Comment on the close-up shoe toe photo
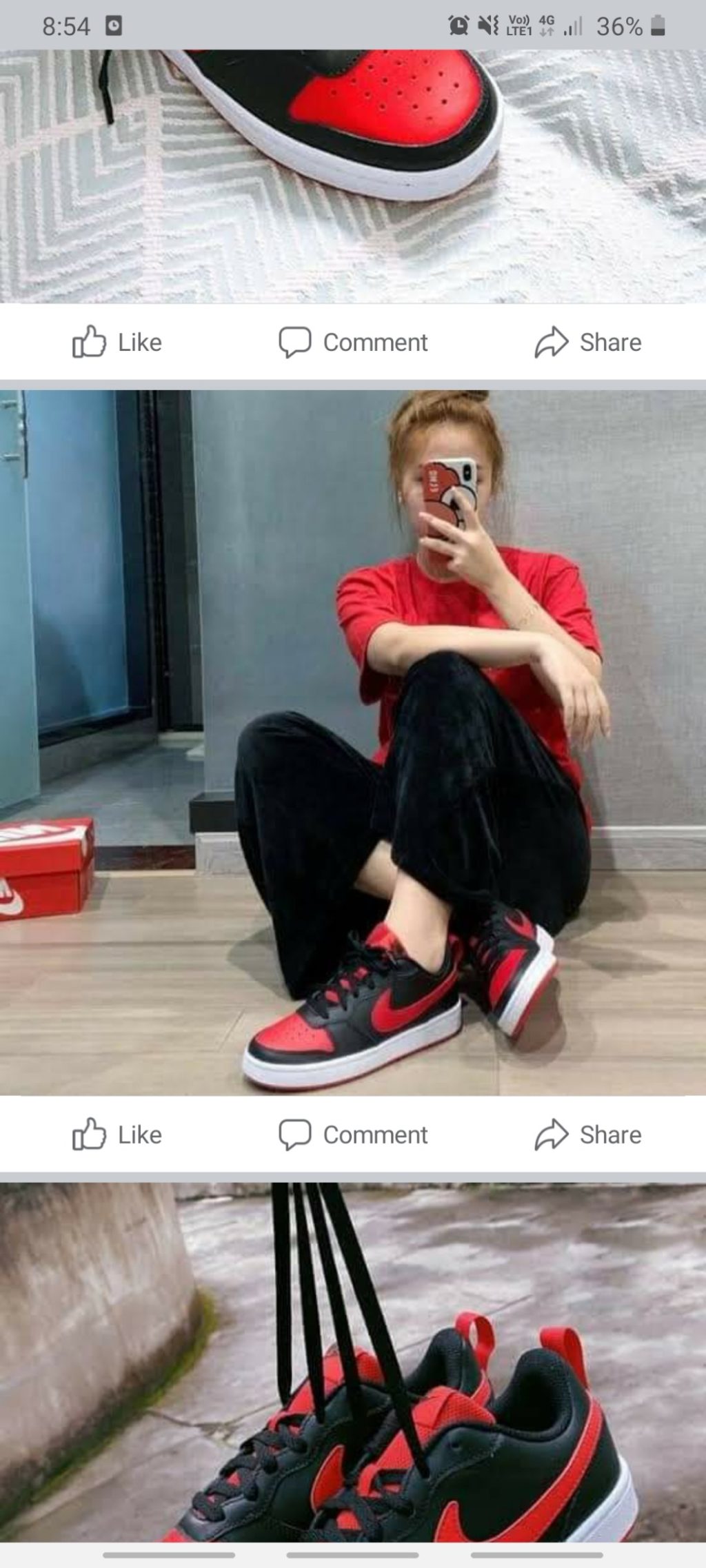The width and height of the screenshot is (706, 1568). pos(353,343)
